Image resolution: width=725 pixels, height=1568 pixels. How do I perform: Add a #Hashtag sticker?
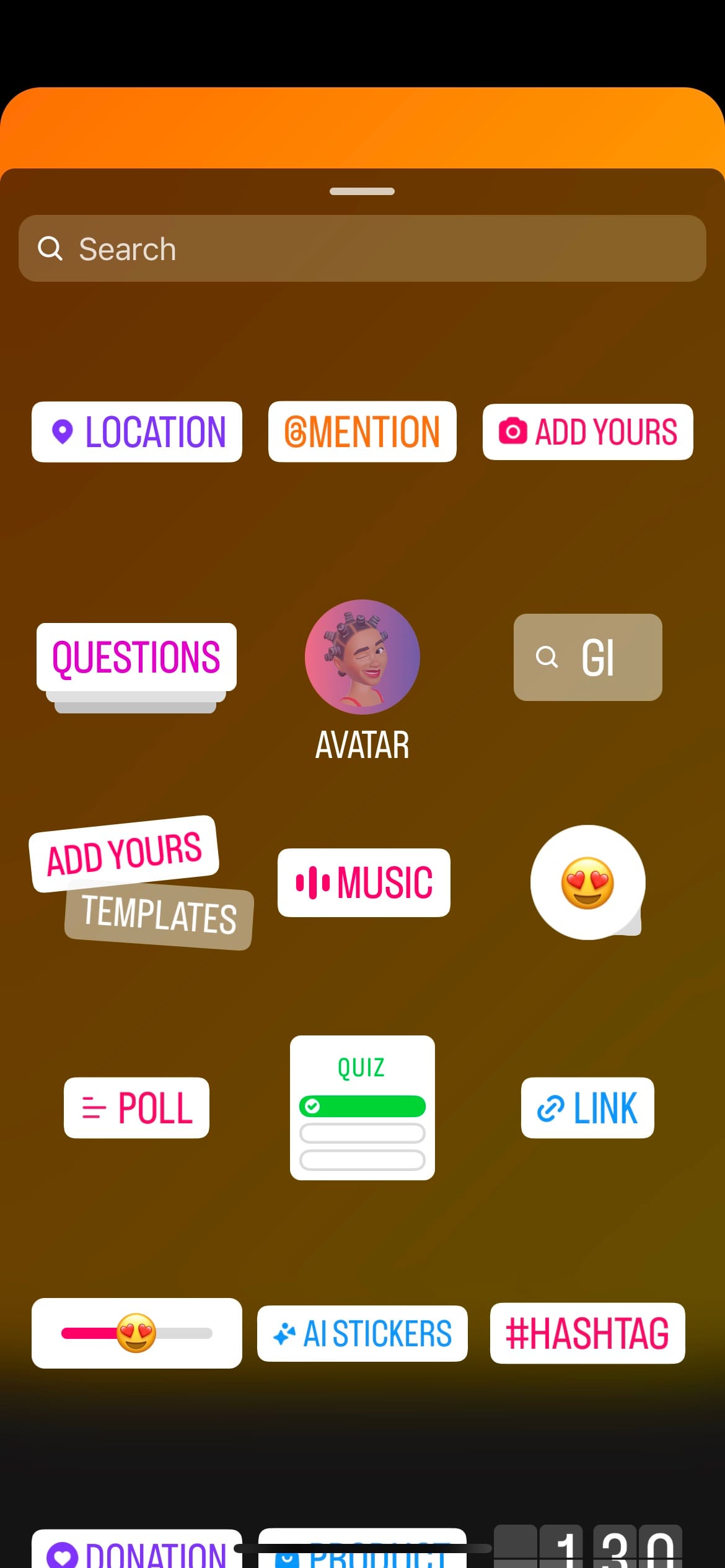(x=587, y=1333)
